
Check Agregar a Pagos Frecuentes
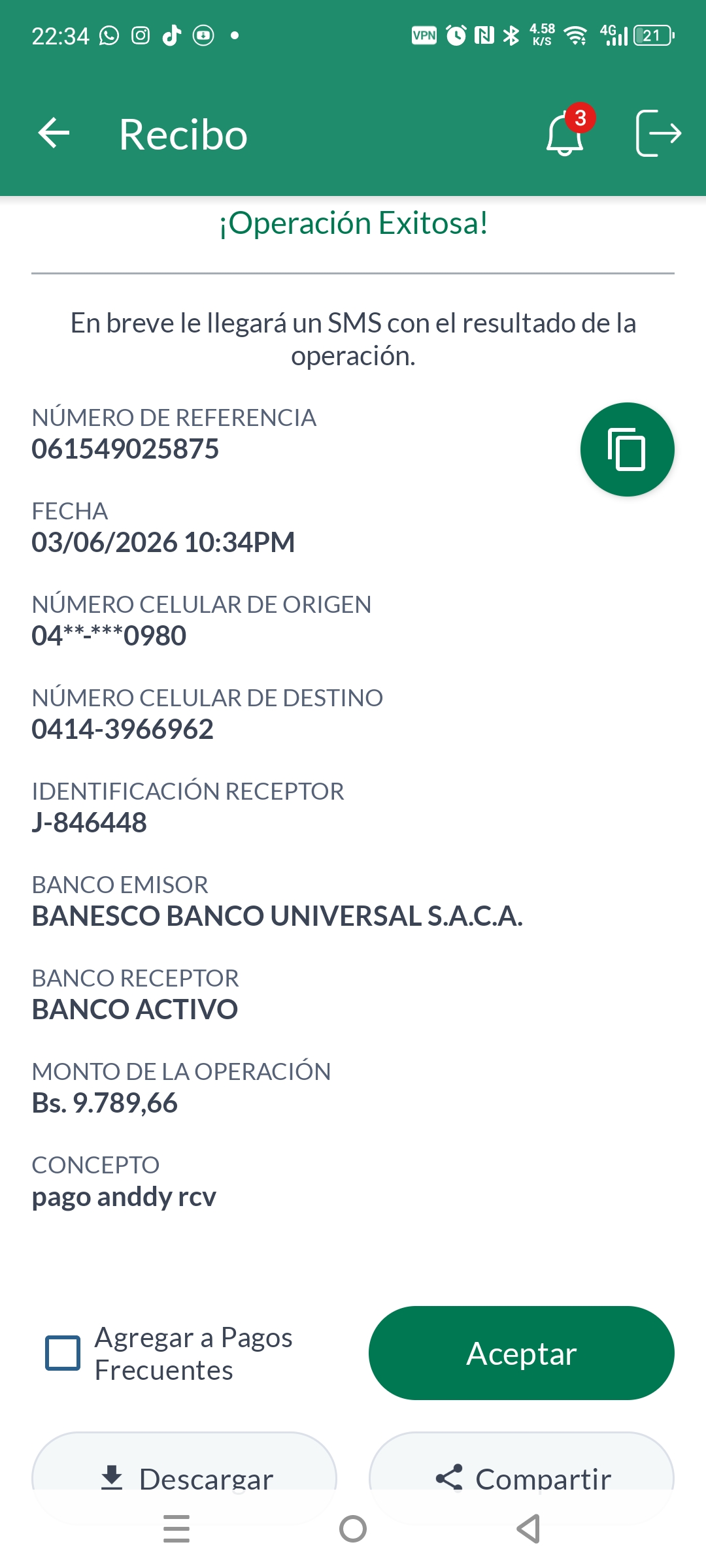coord(63,1353)
